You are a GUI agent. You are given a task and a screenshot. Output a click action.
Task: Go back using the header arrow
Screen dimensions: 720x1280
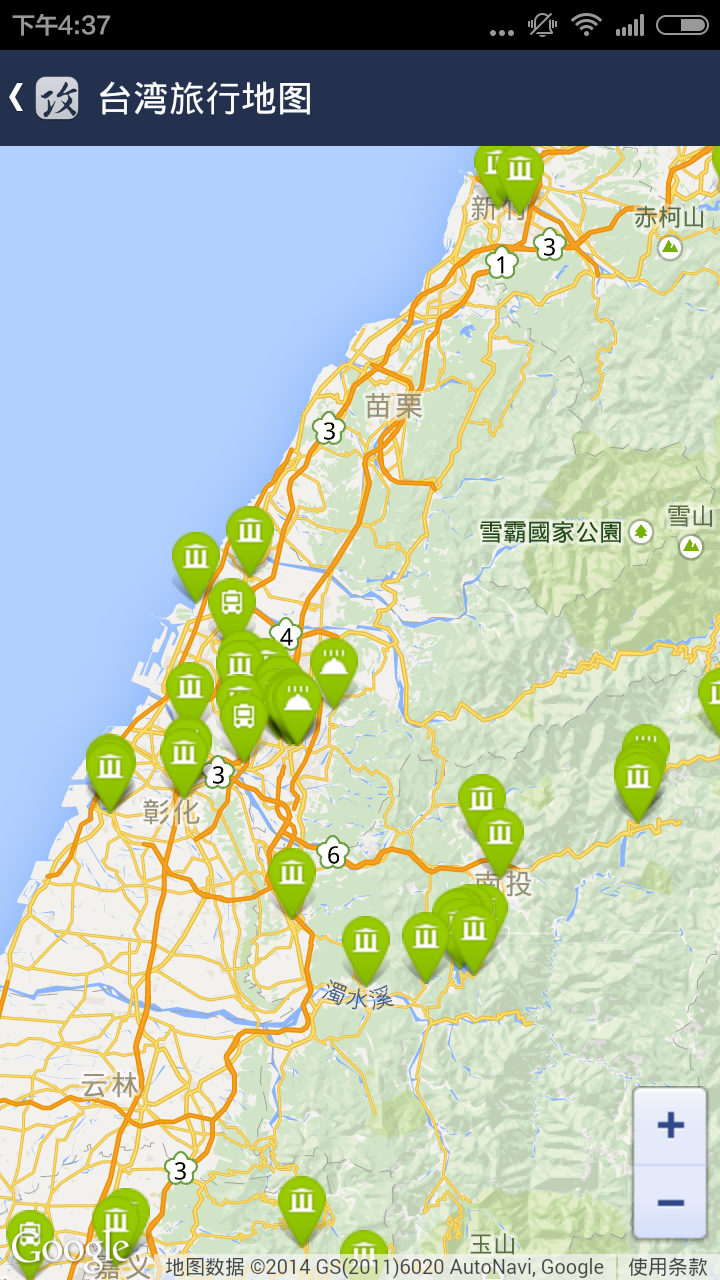click(16, 98)
